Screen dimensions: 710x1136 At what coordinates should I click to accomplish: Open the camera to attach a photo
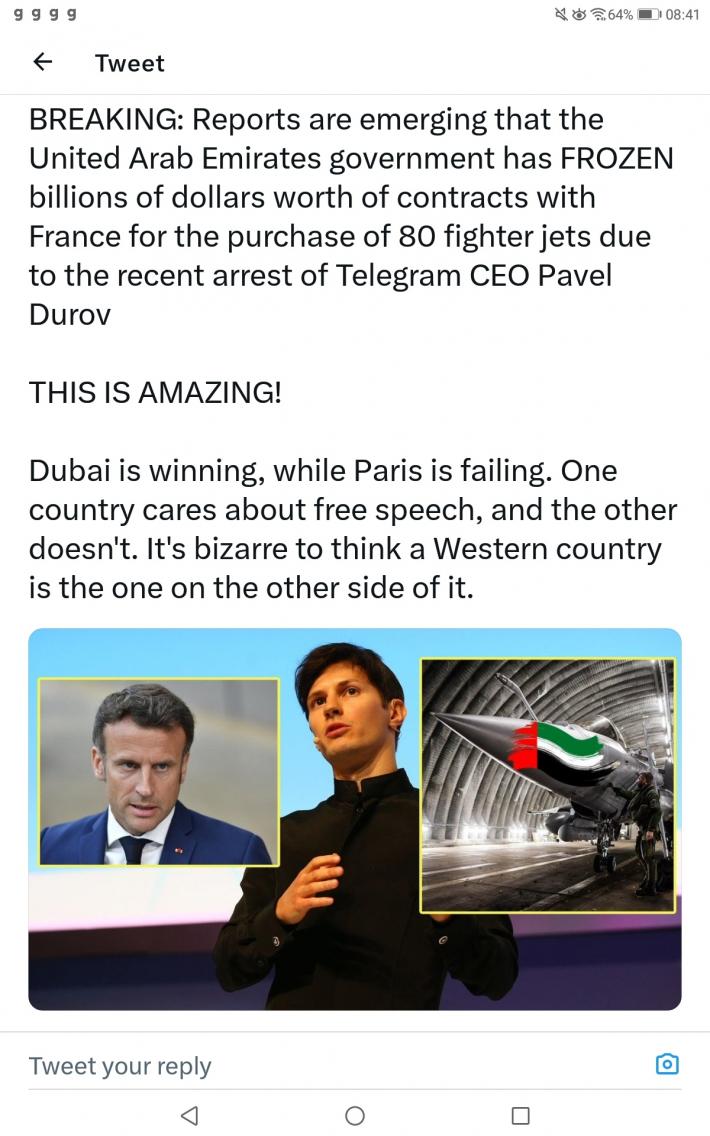(x=667, y=1064)
